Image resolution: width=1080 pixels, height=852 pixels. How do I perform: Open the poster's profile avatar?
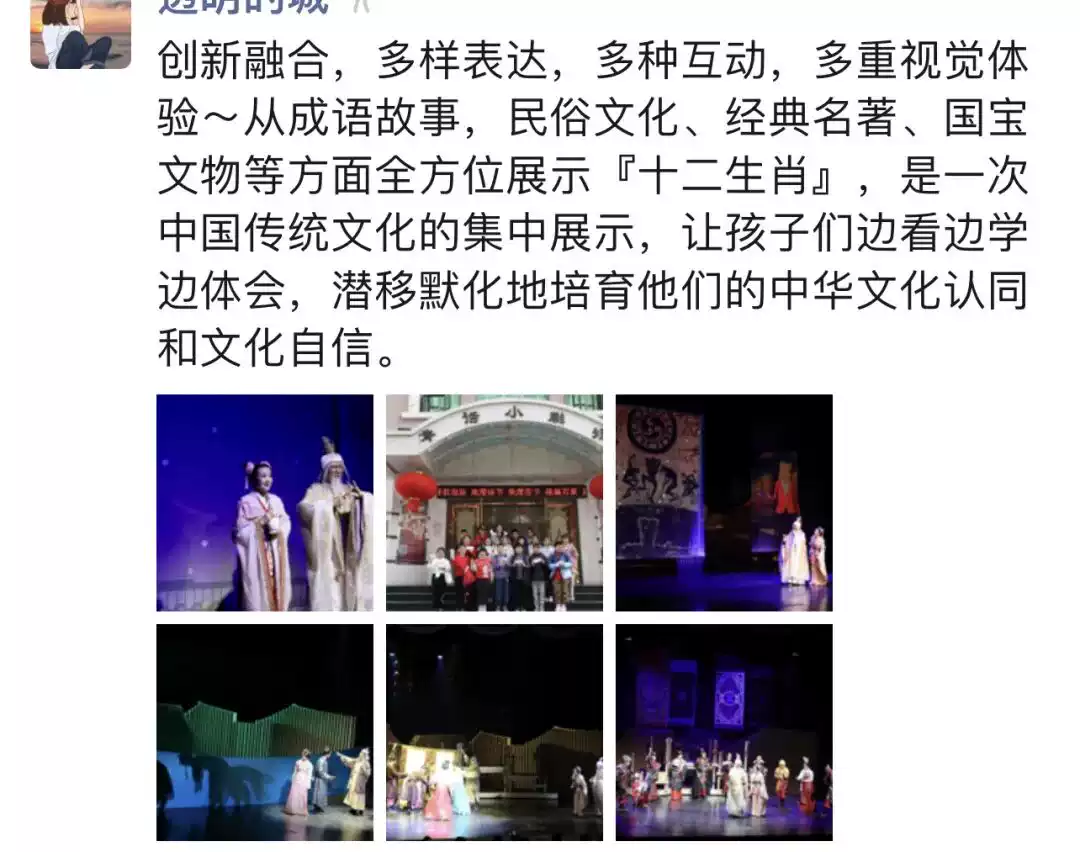tap(80, 32)
